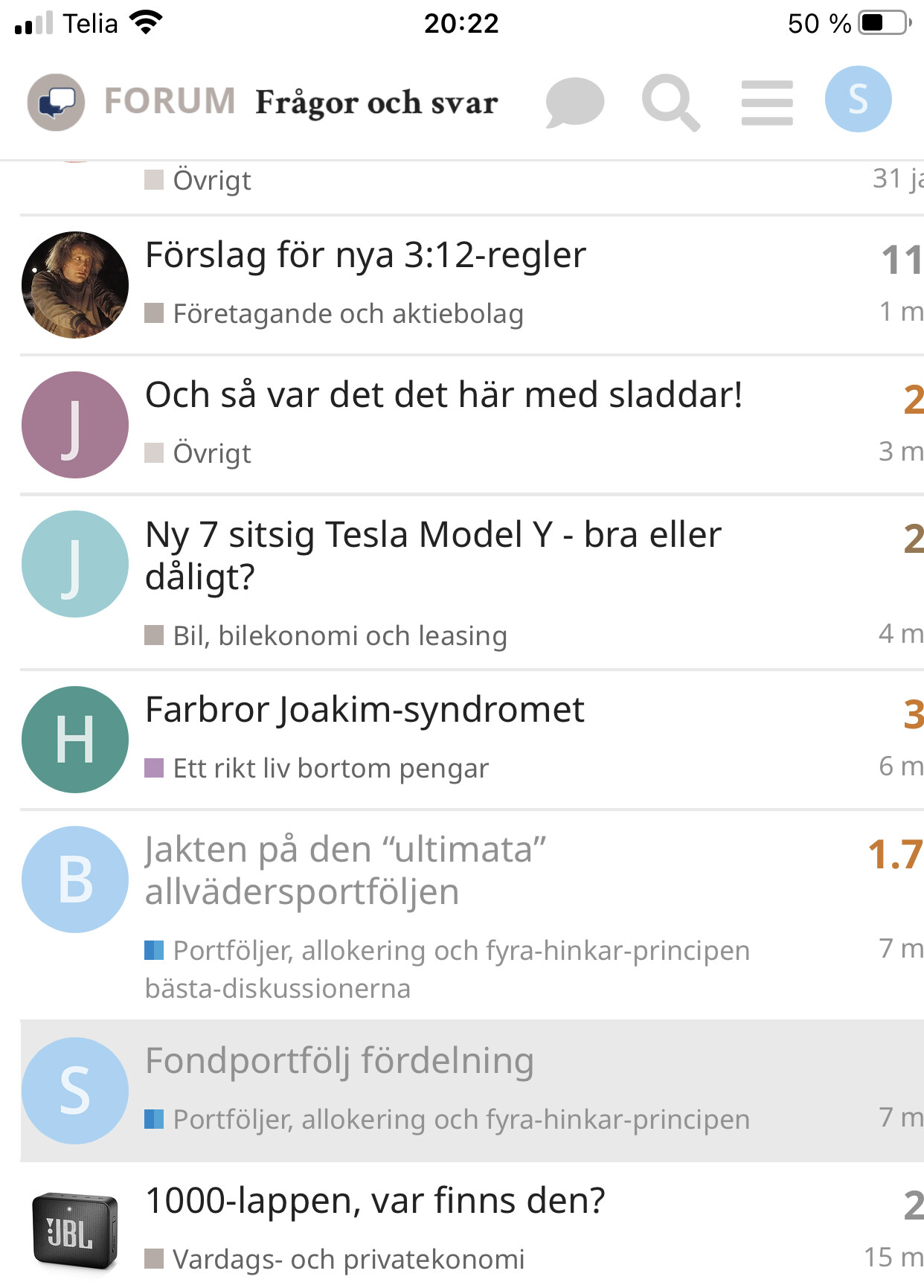Select category Företagande och aktiebolag

[x=347, y=314]
